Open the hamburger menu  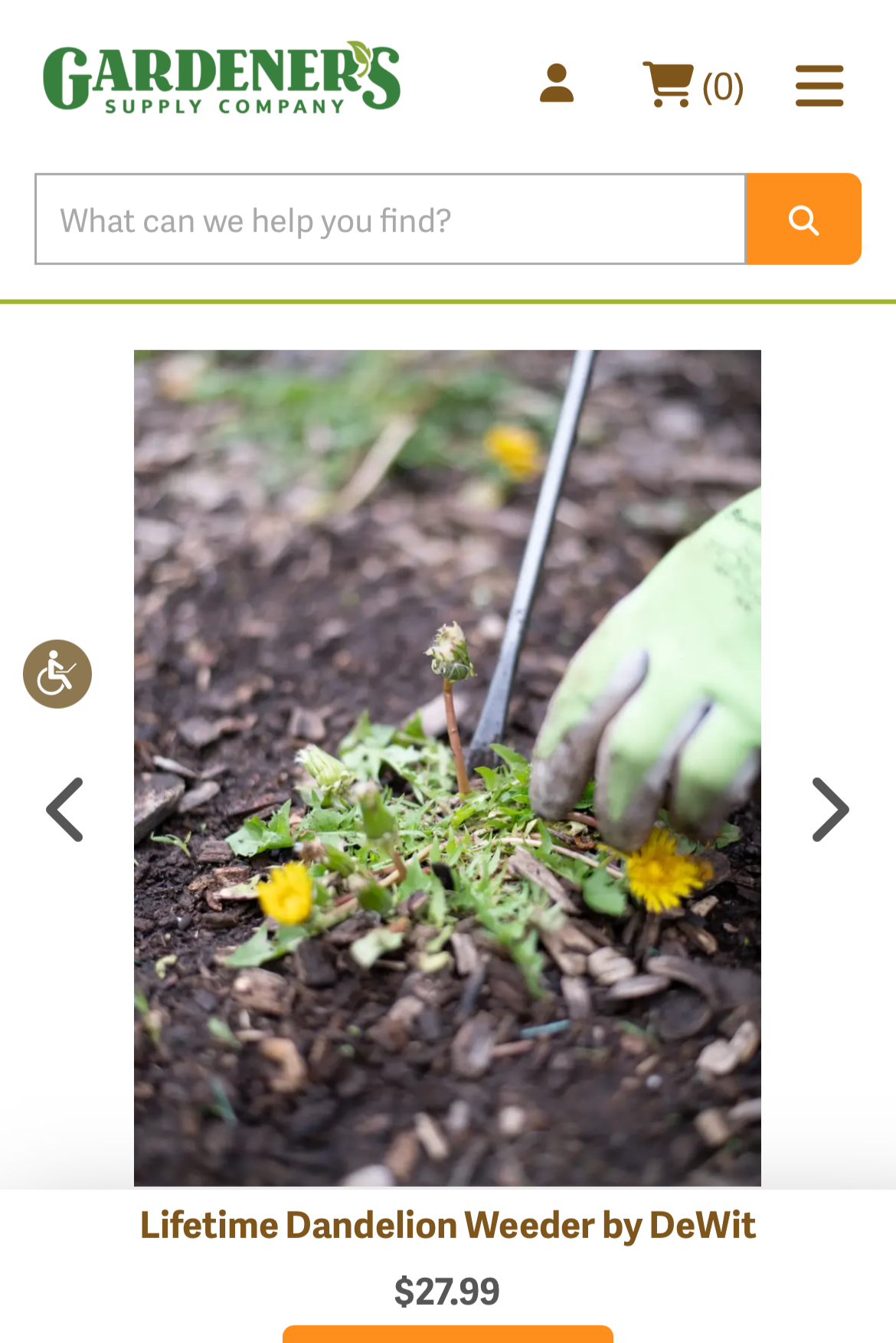[x=819, y=85]
